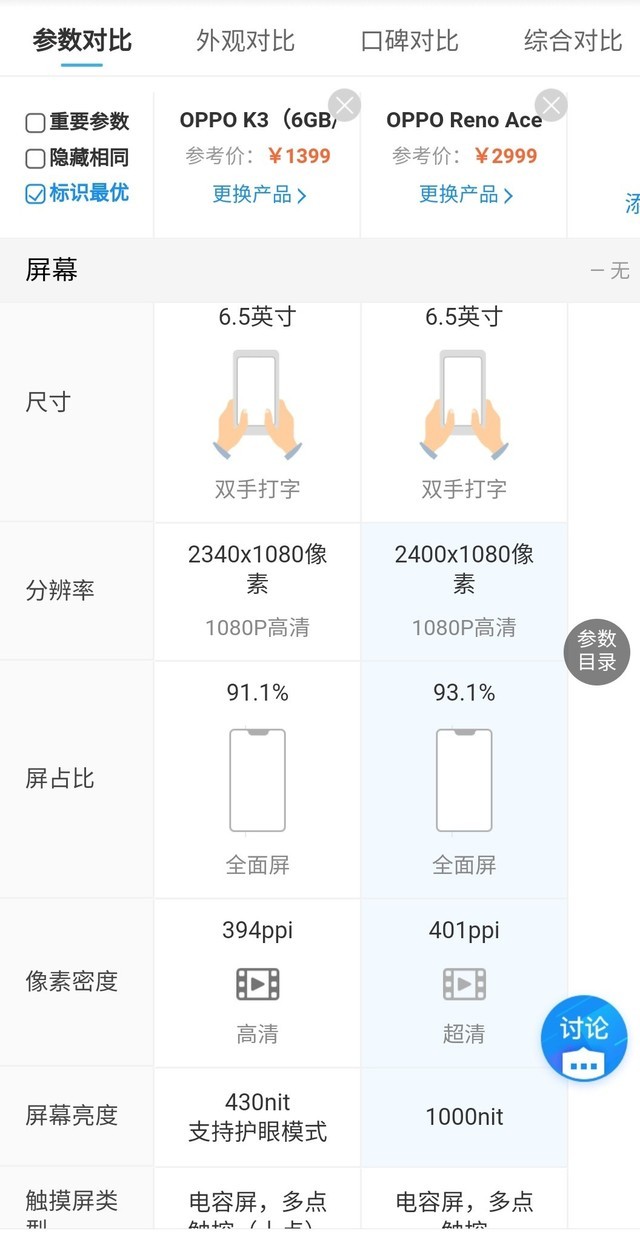Tap 更换产品 under OPPO K3

[x=258, y=195]
